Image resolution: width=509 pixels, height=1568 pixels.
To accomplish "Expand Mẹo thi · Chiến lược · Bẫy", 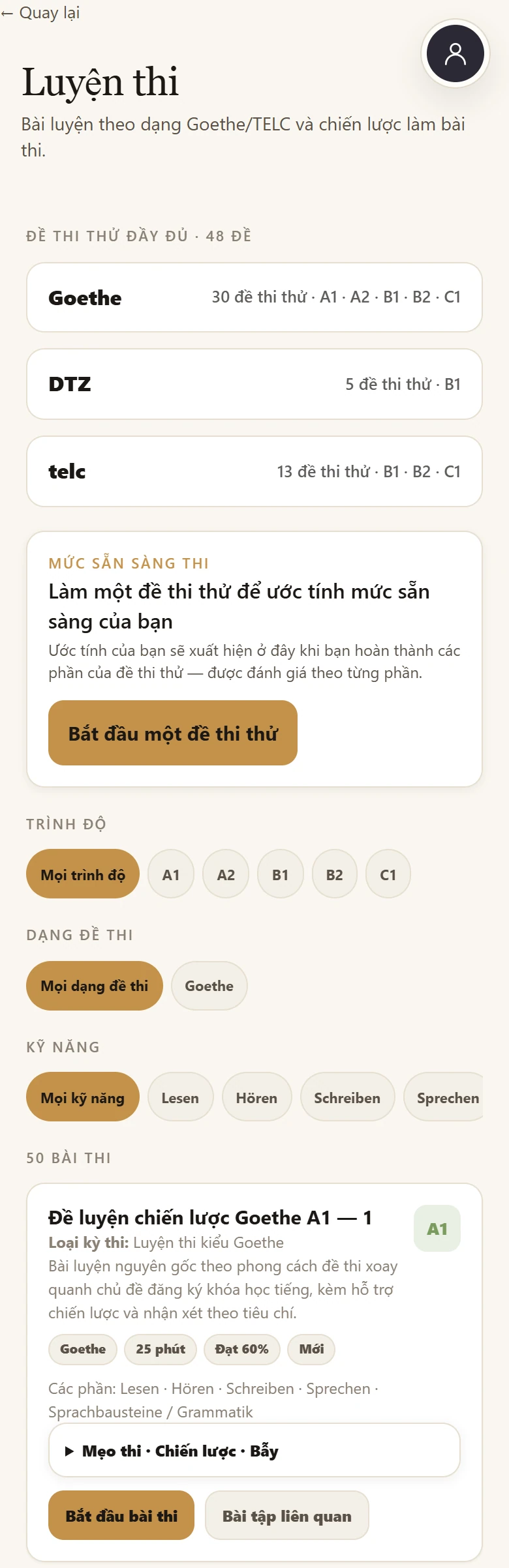I will [x=254, y=1451].
